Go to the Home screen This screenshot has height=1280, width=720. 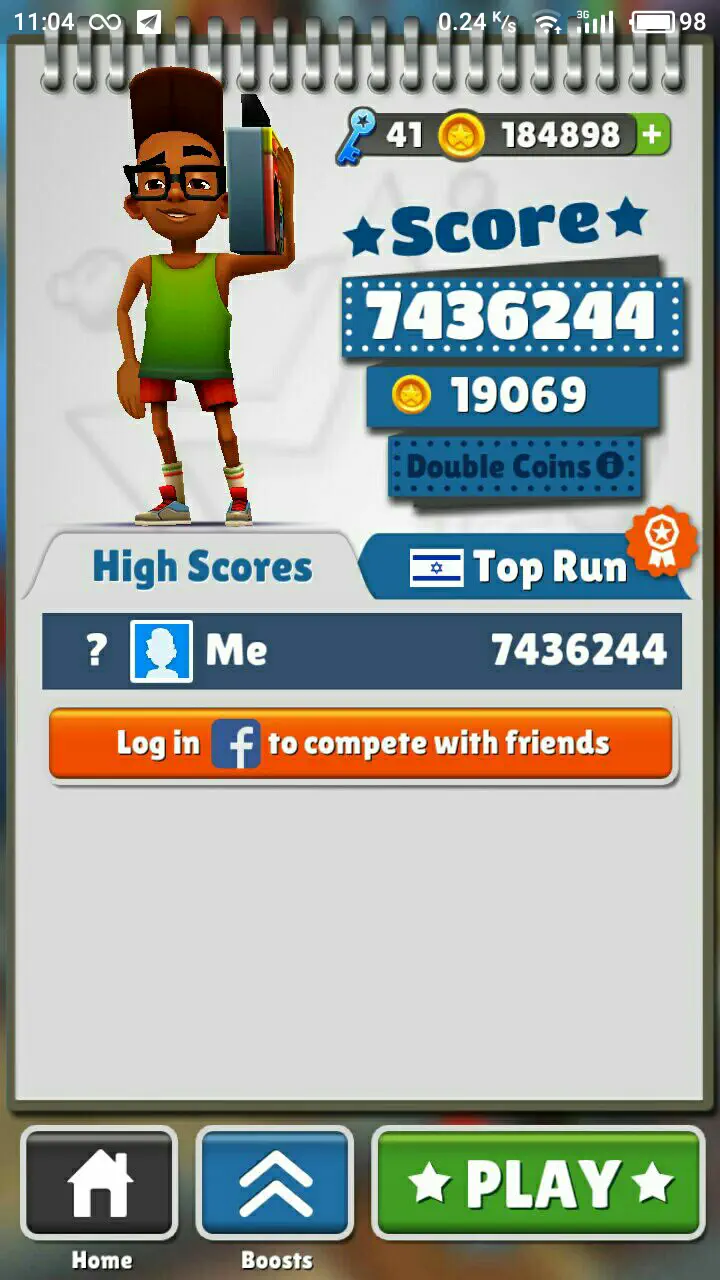(x=100, y=1183)
